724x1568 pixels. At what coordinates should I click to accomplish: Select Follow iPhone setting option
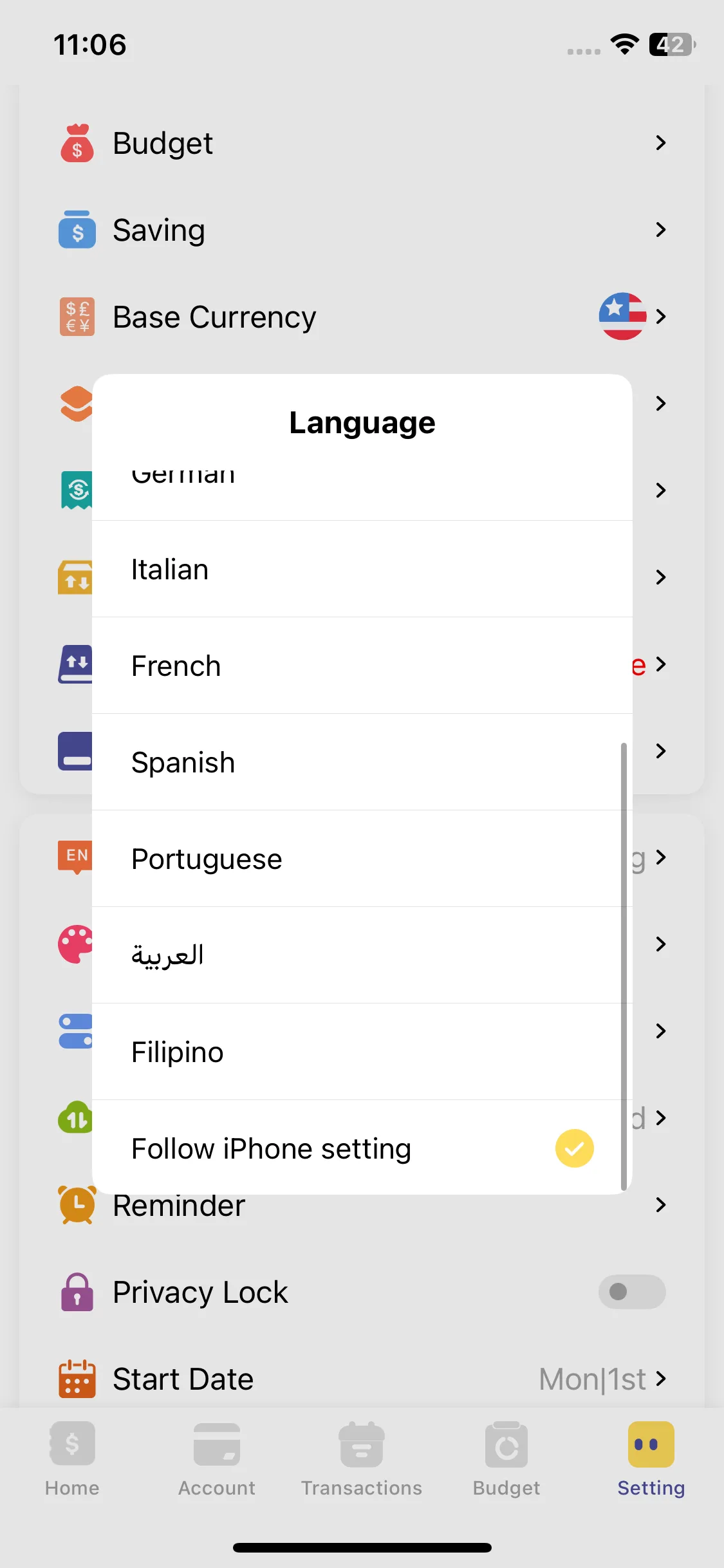click(x=362, y=1148)
